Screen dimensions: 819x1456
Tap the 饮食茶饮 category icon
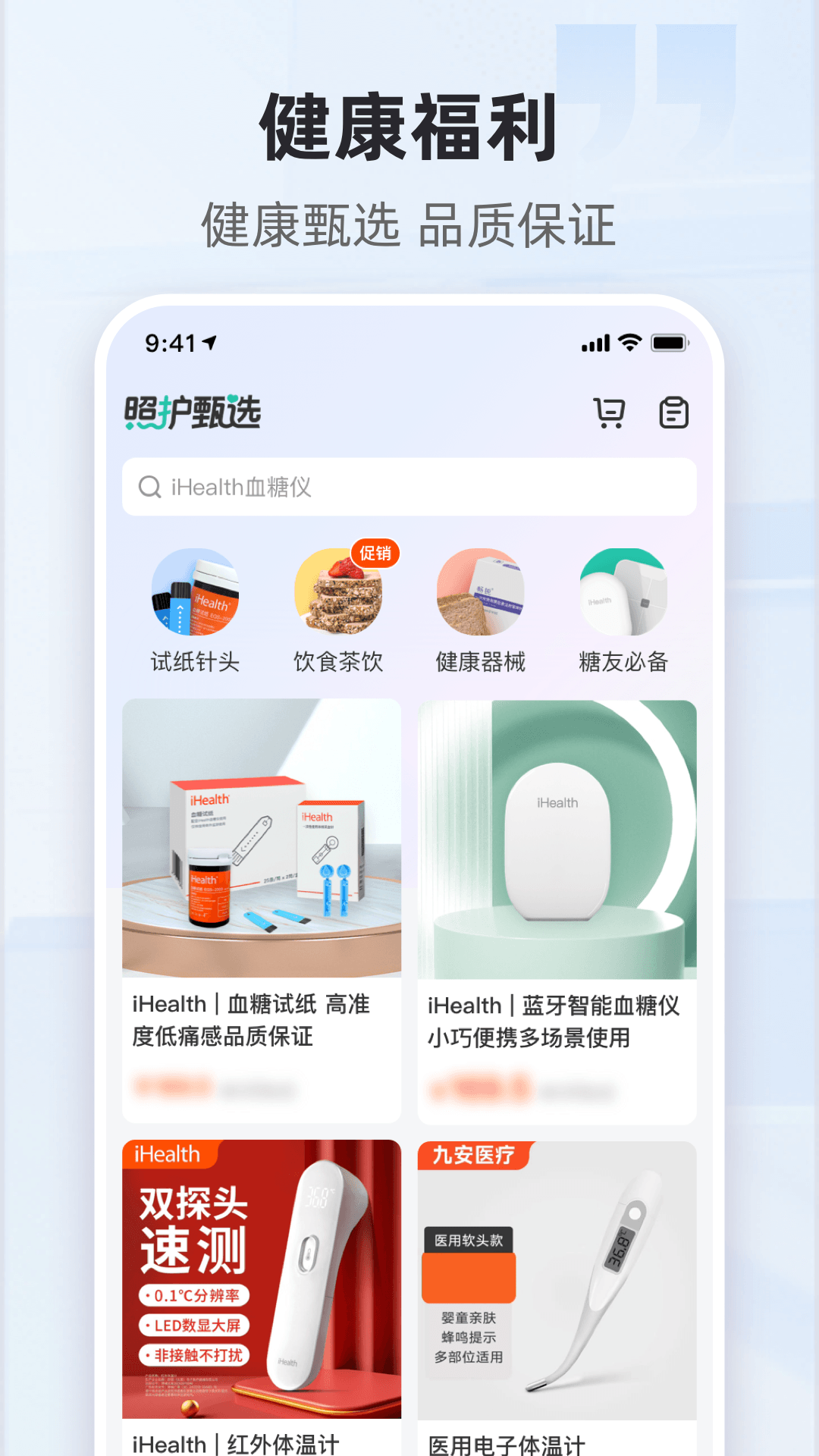(x=338, y=595)
